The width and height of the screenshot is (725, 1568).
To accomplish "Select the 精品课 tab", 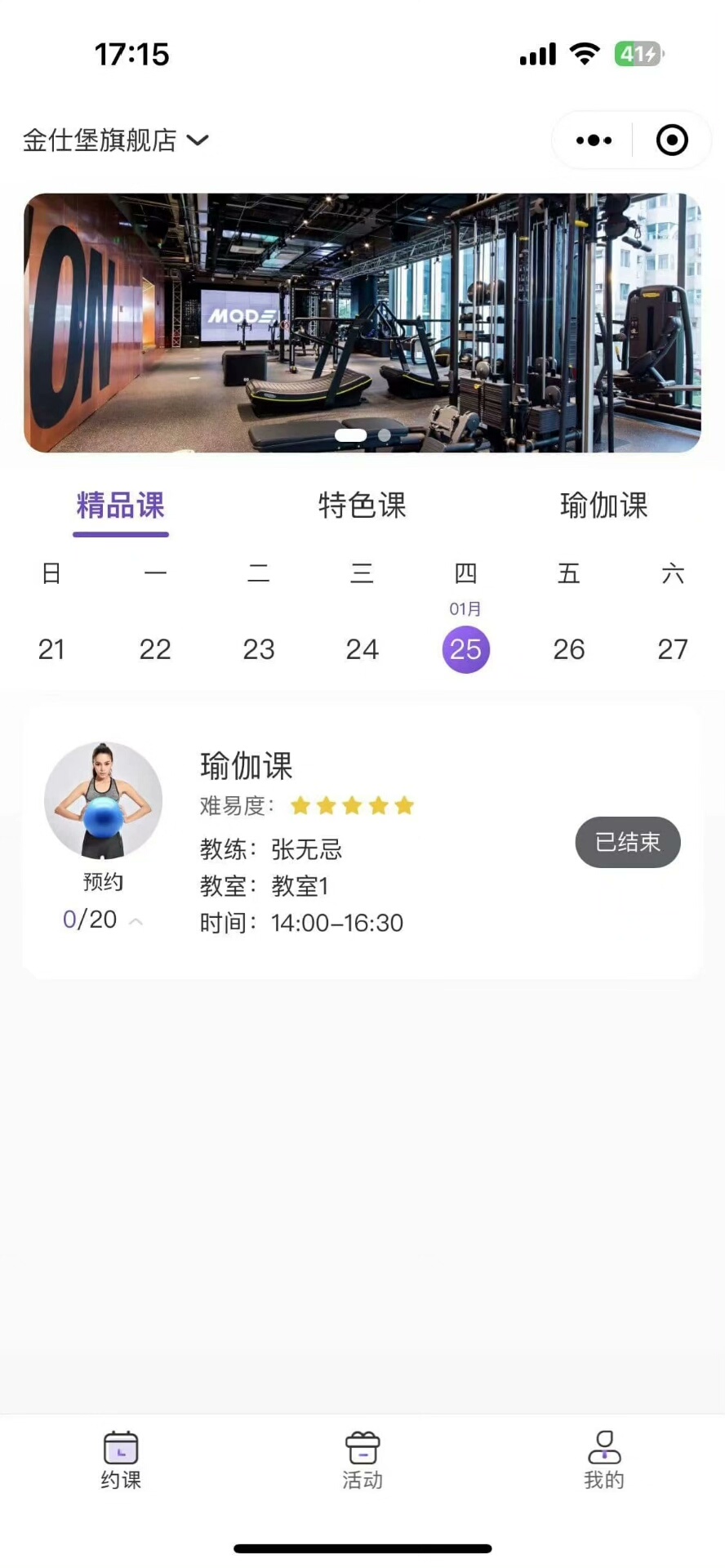I will [x=121, y=506].
